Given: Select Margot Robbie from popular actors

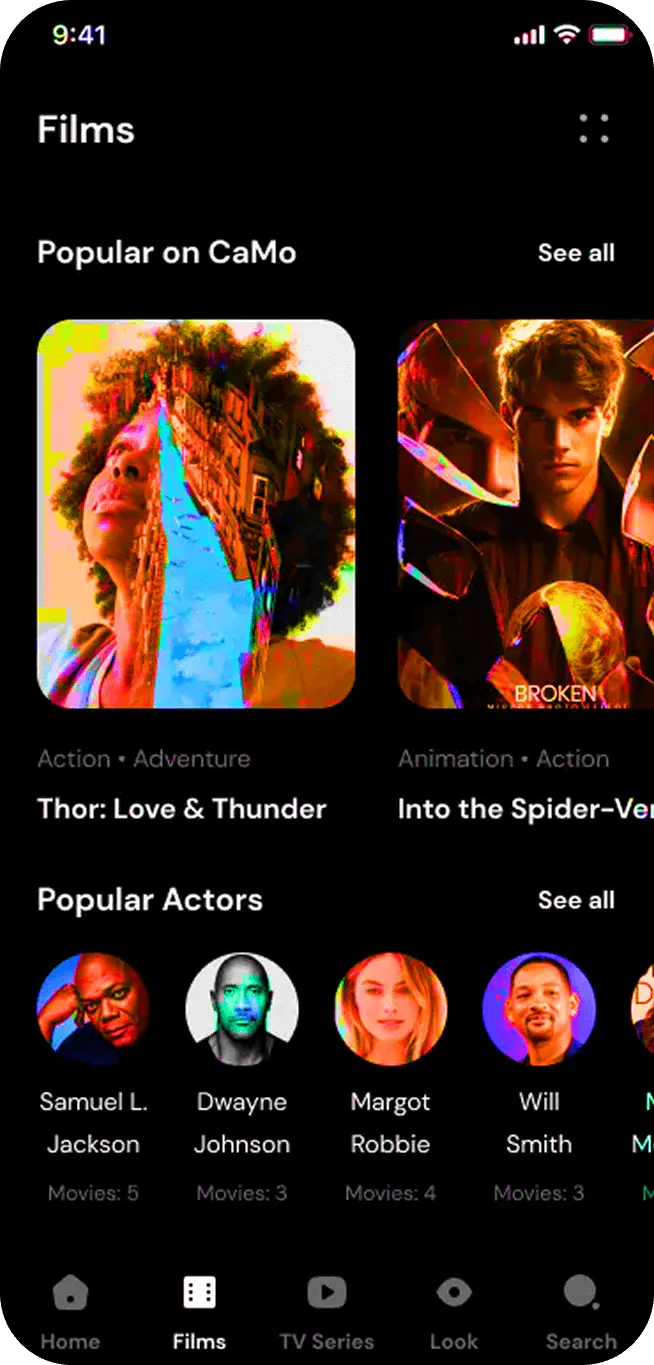Looking at the screenshot, I should coord(391,1008).
